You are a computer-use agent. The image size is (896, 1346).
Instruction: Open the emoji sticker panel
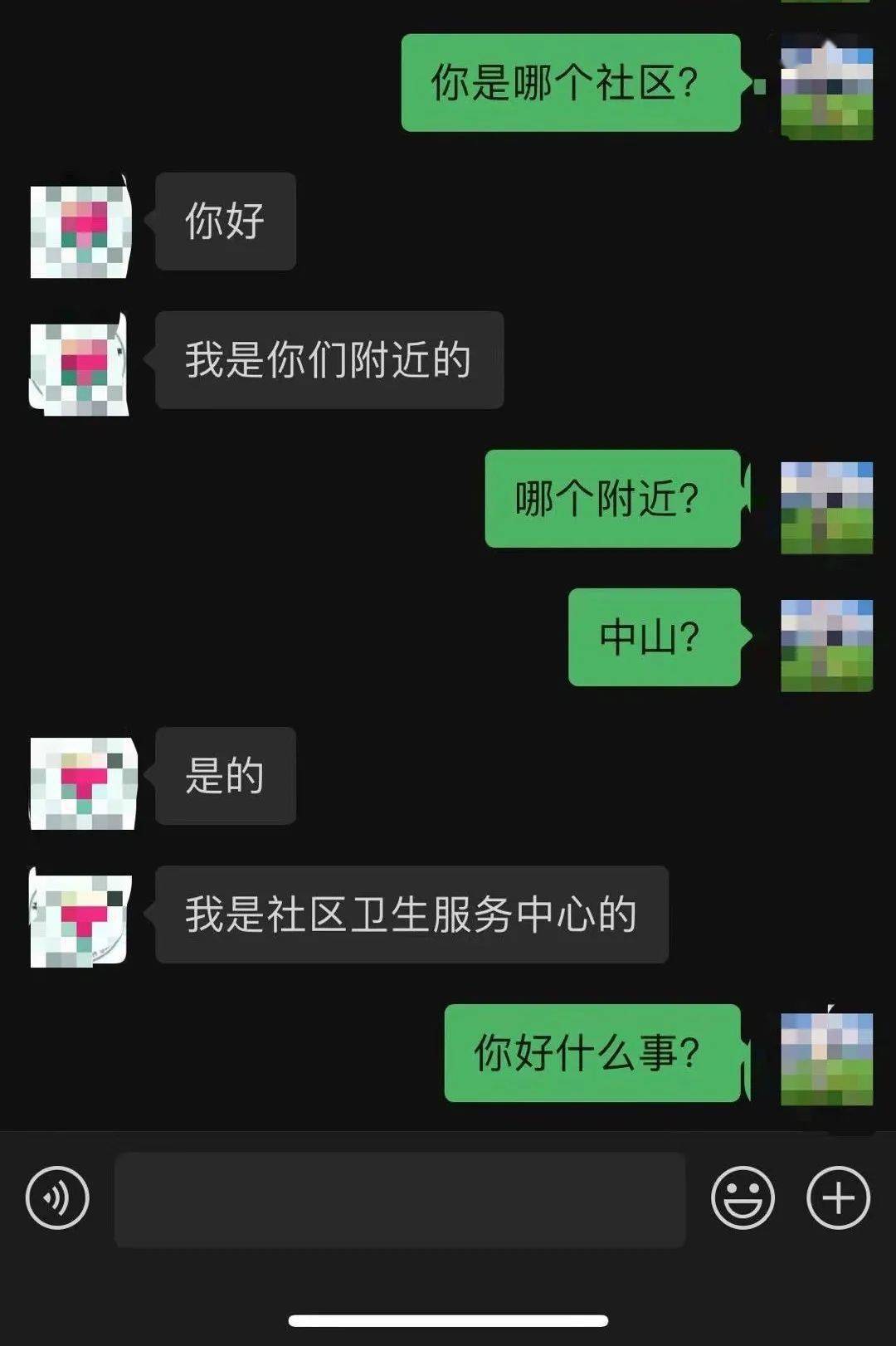[743, 1197]
